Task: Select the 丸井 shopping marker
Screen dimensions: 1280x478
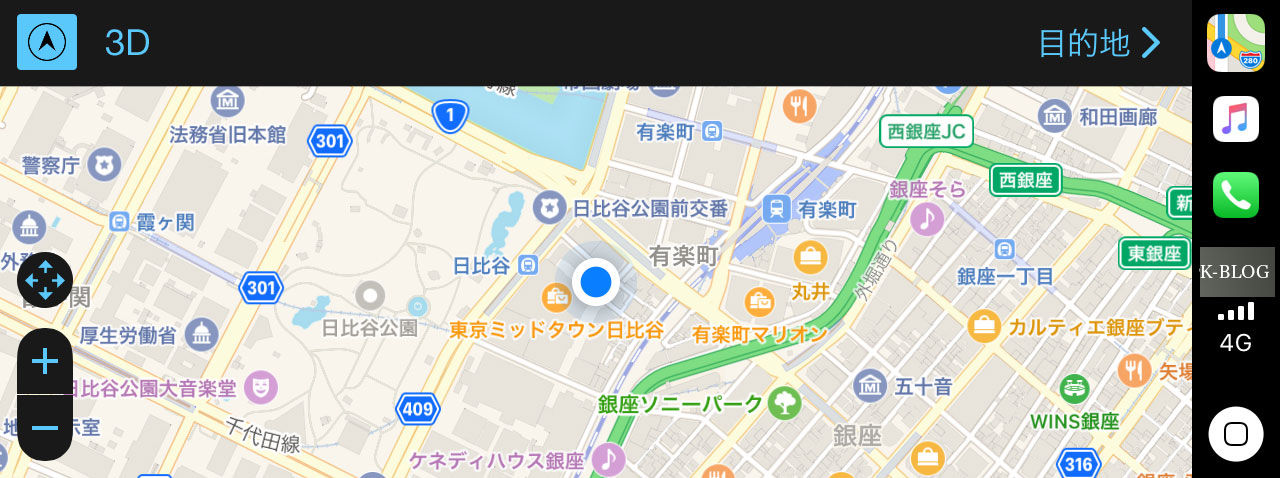Action: 810,258
